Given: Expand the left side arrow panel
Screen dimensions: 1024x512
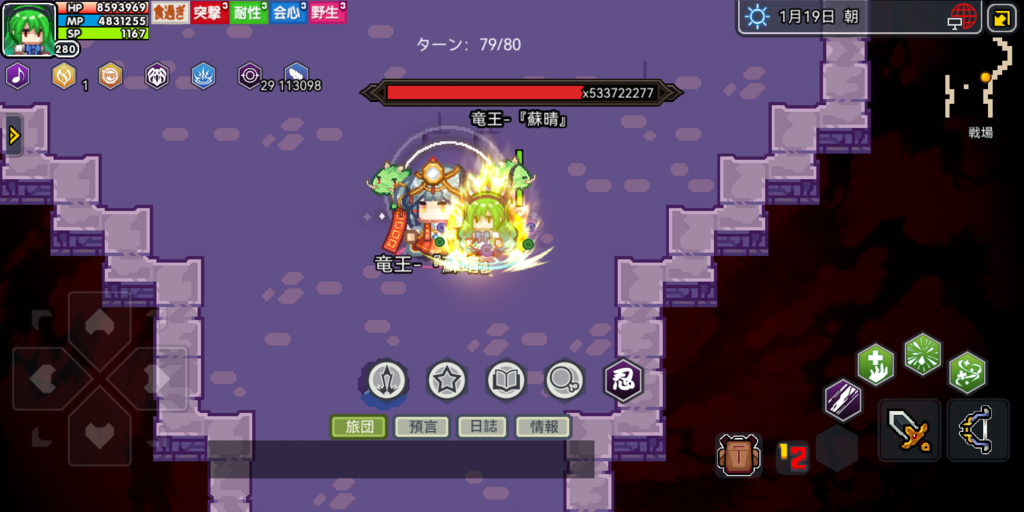Looking at the screenshot, I should click(x=13, y=135).
